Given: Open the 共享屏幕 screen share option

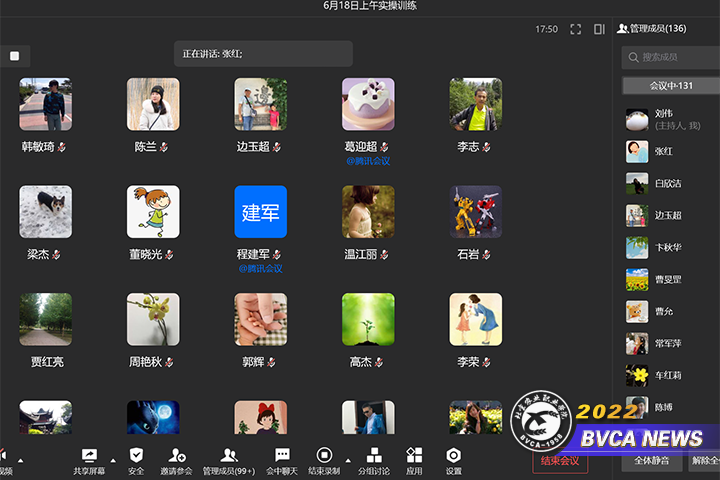Looking at the screenshot, I should (89, 460).
